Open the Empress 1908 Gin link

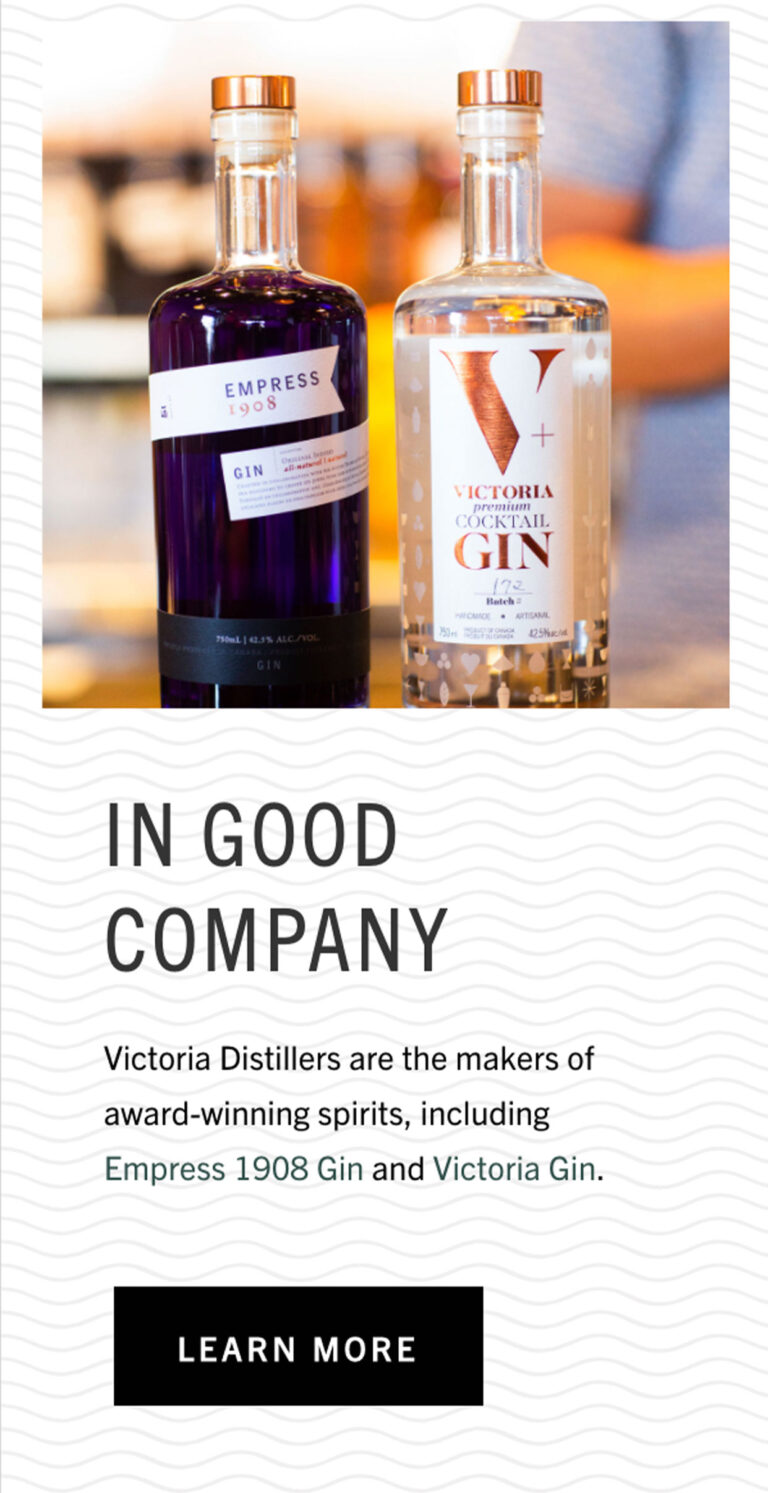coord(234,1168)
